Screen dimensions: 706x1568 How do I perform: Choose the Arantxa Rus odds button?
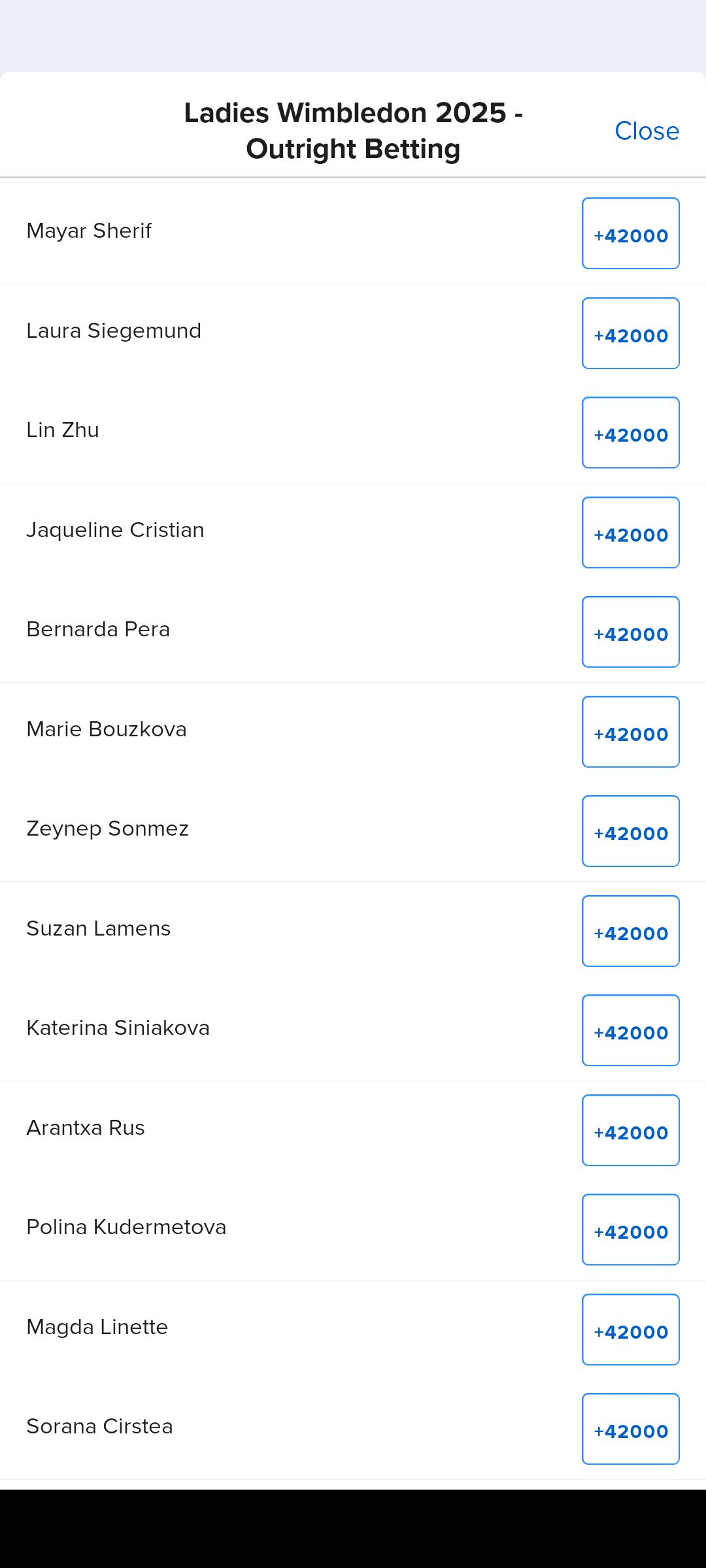630,1130
